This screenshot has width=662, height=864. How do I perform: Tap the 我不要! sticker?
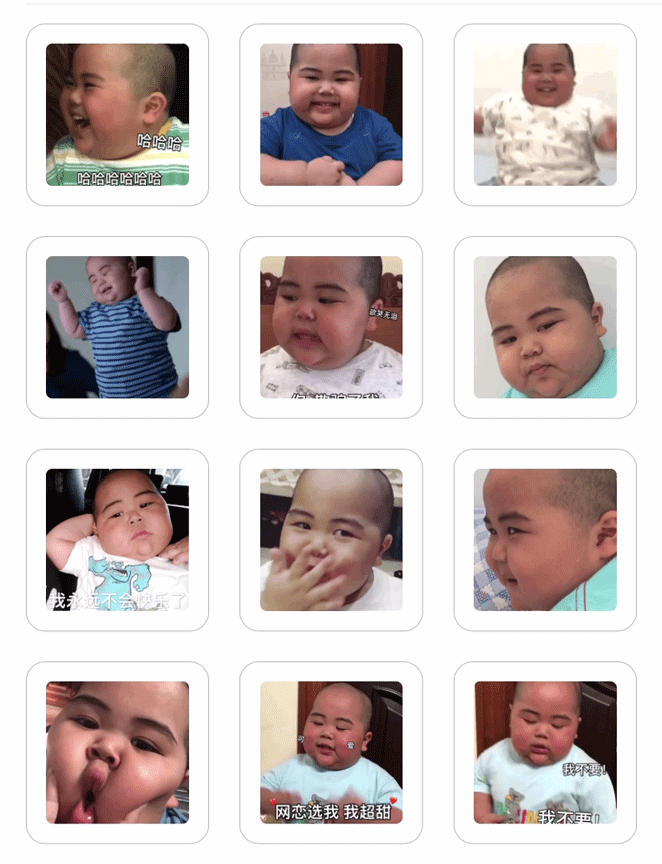545,752
